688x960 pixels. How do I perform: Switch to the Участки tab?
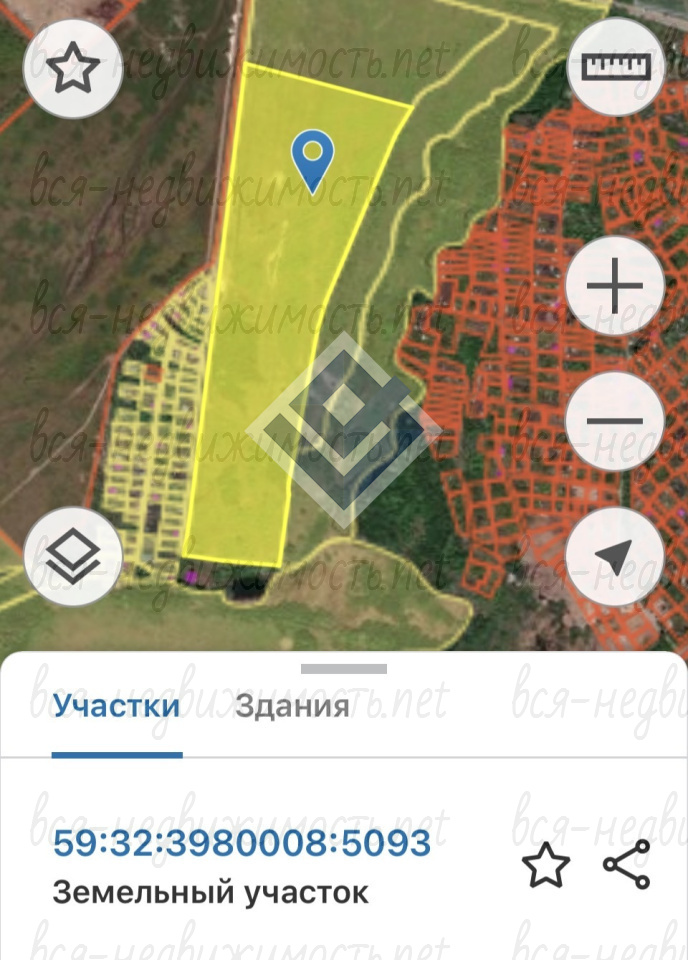[x=117, y=706]
